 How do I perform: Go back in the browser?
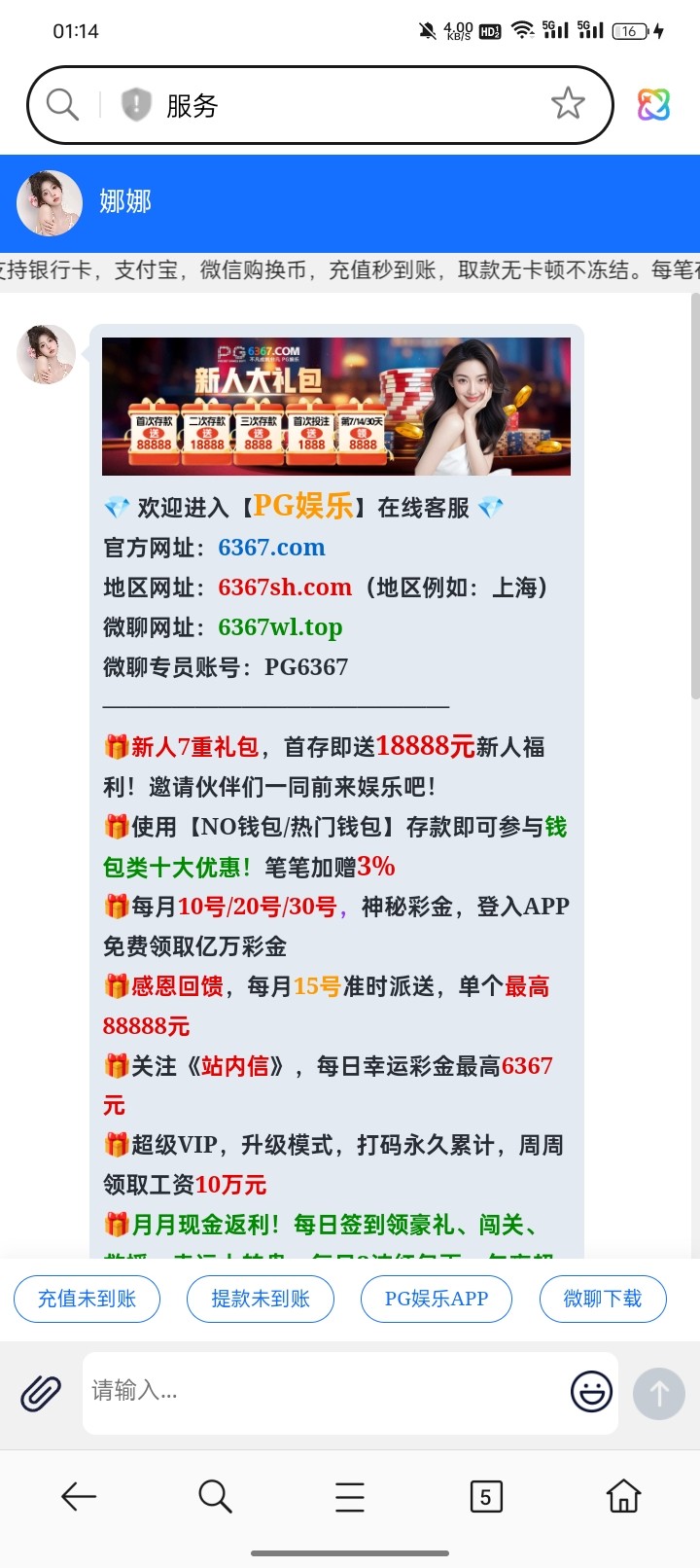79,1496
